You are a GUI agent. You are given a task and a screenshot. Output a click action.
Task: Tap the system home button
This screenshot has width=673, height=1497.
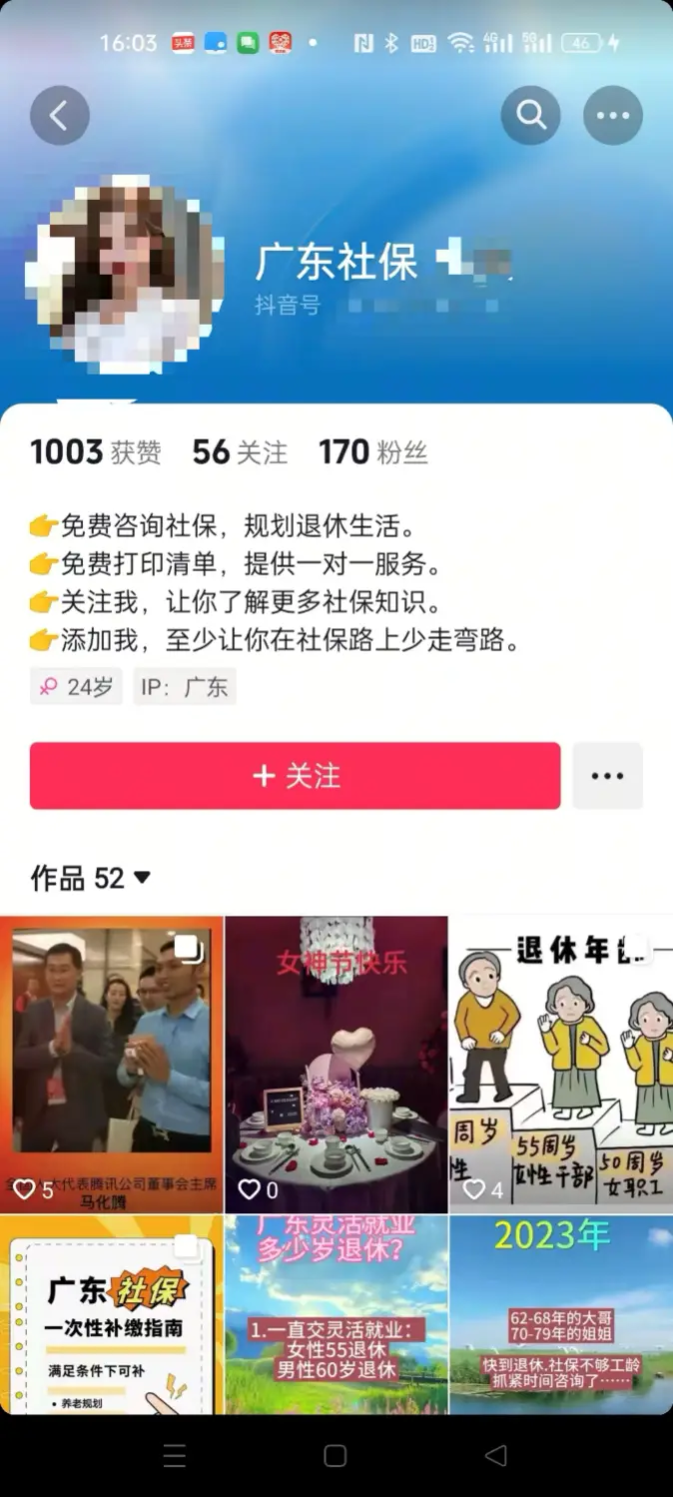point(336,1456)
